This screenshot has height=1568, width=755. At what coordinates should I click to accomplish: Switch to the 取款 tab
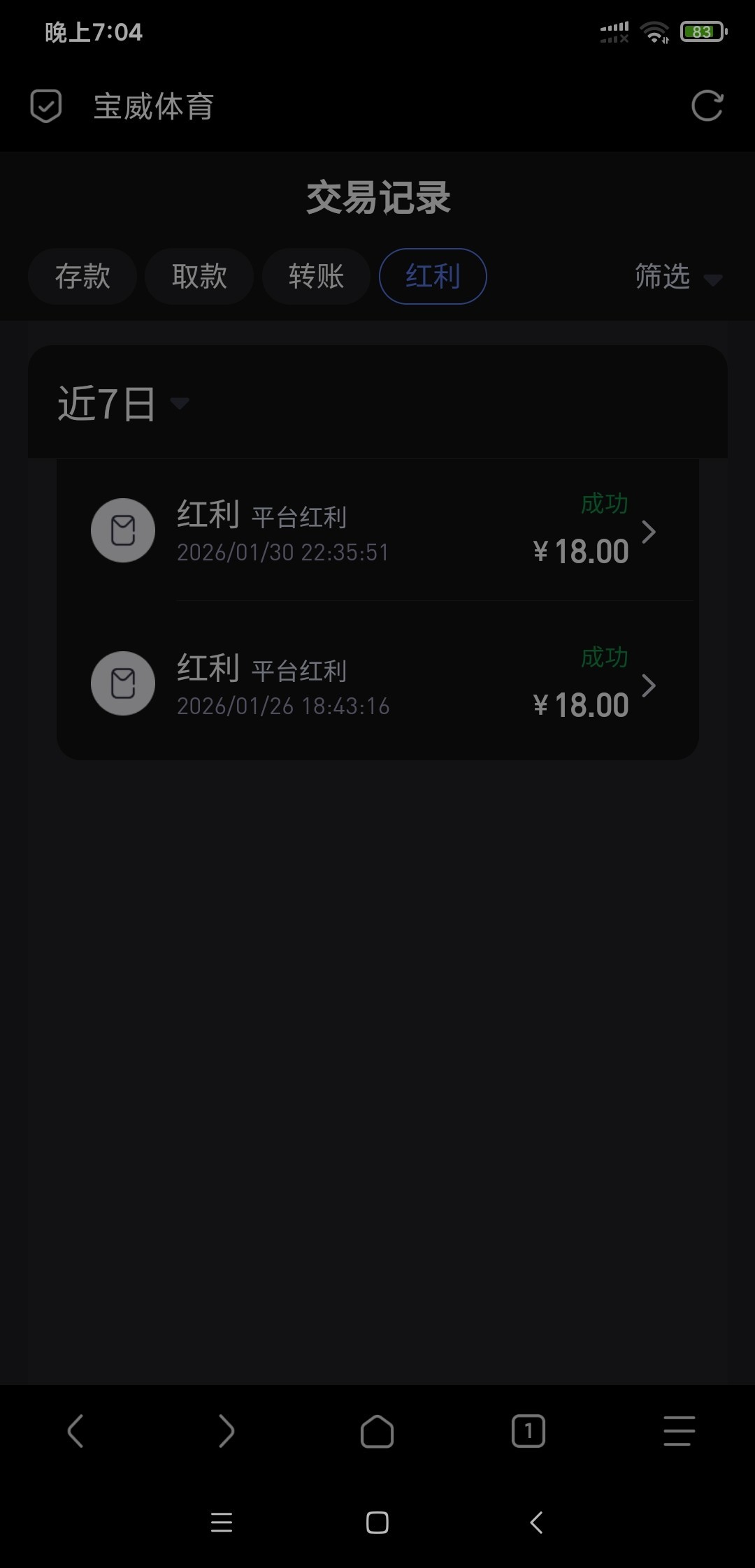tap(199, 276)
